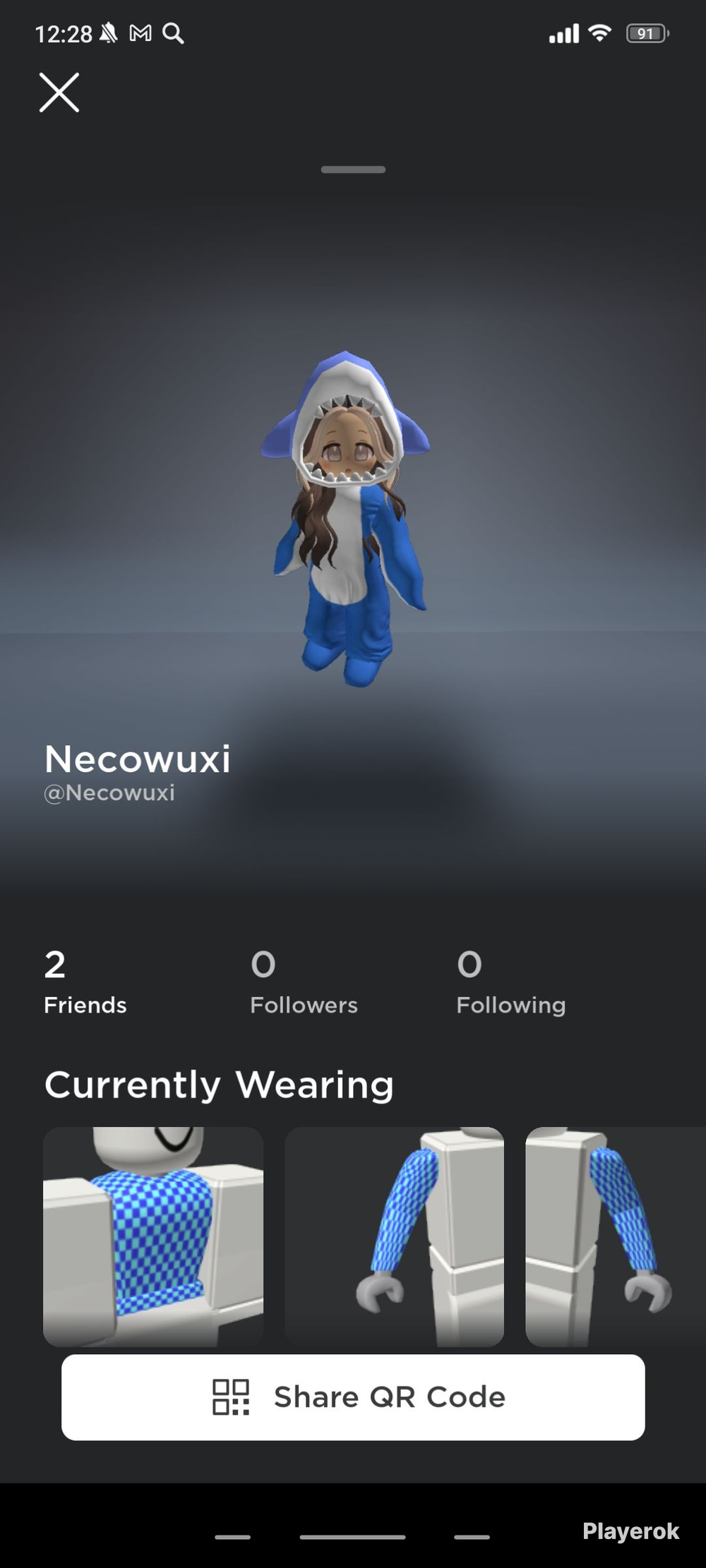The width and height of the screenshot is (706, 1568).
Task: Open the blue checkered torso item
Action: 153,1236
